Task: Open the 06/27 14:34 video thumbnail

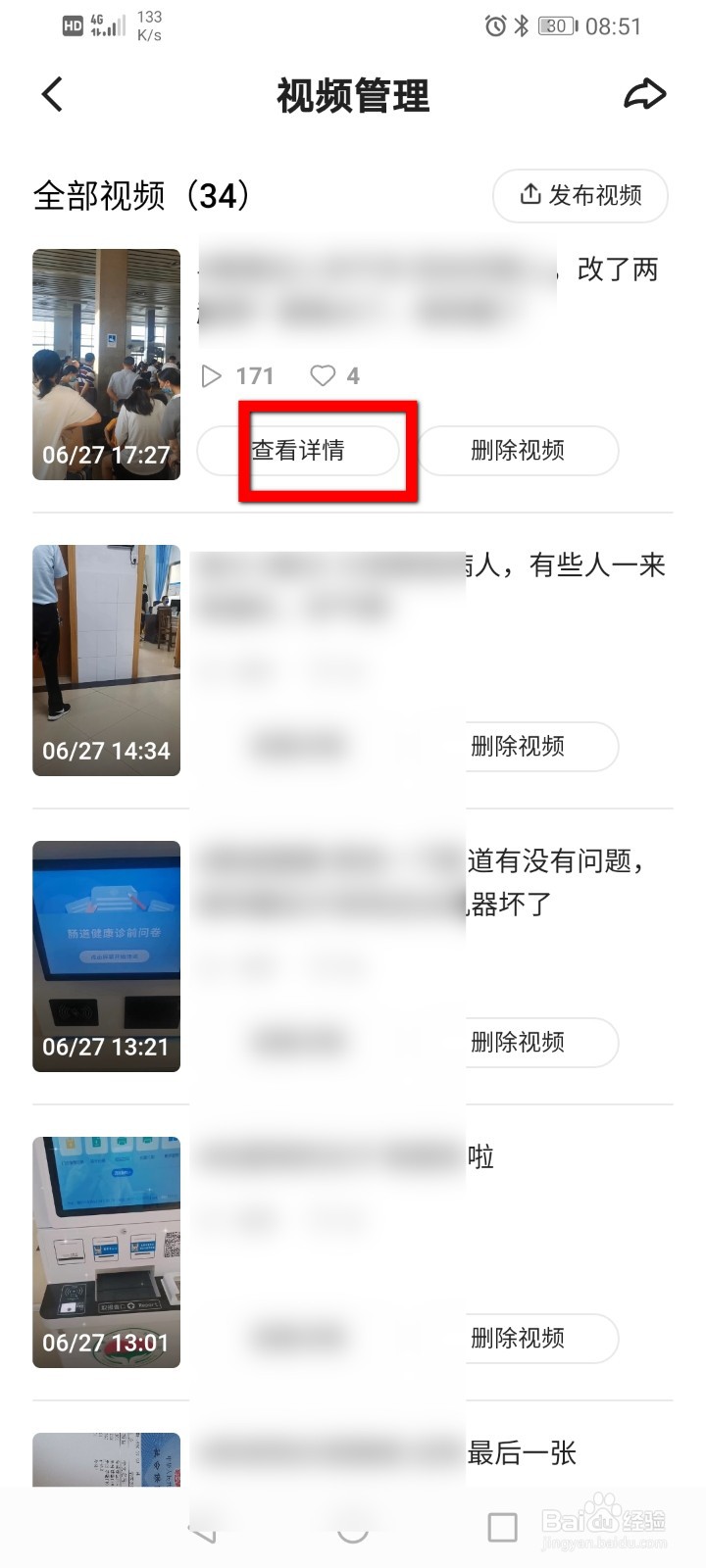Action: (106, 661)
